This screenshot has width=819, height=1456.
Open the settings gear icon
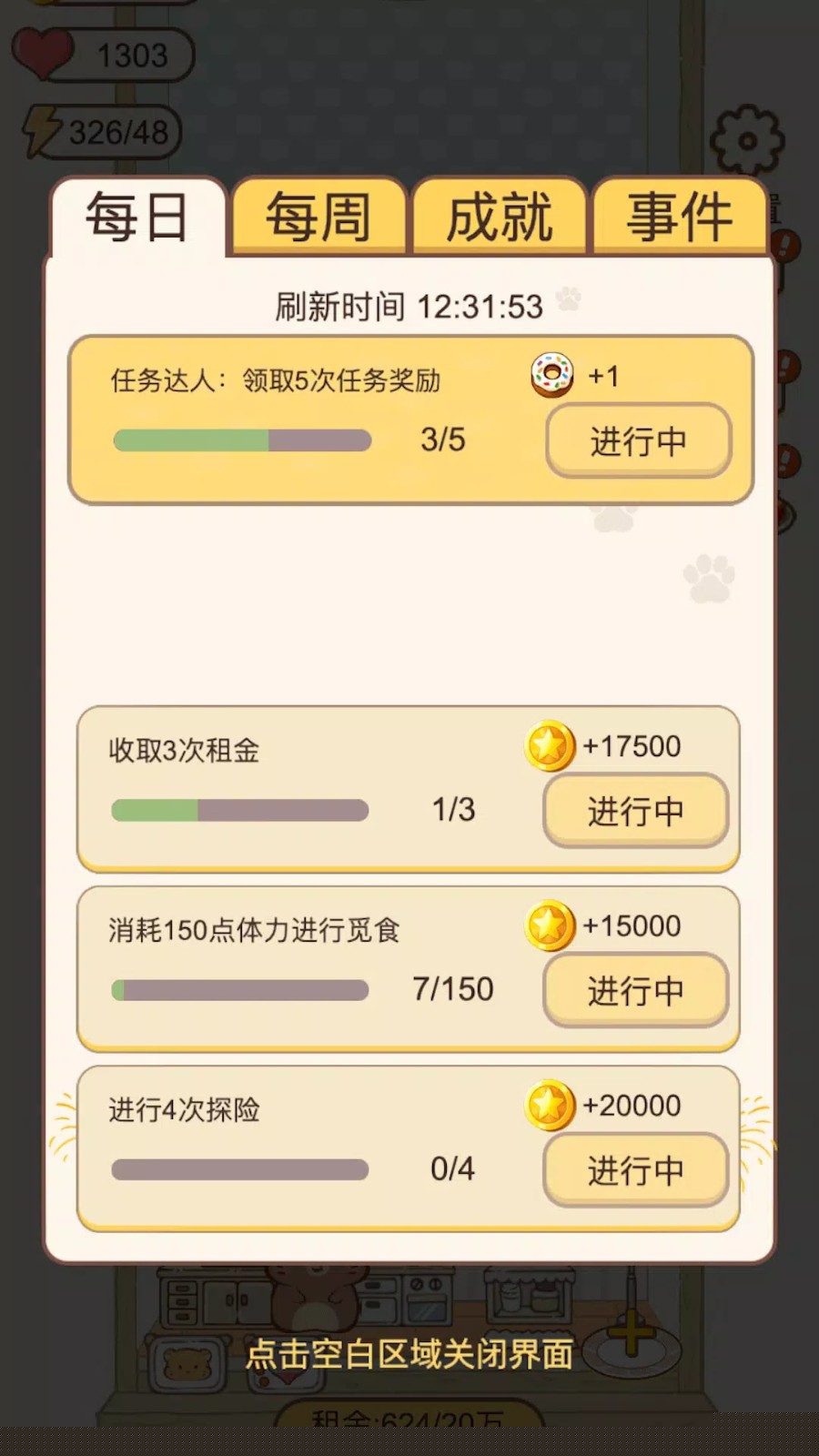coord(746,141)
